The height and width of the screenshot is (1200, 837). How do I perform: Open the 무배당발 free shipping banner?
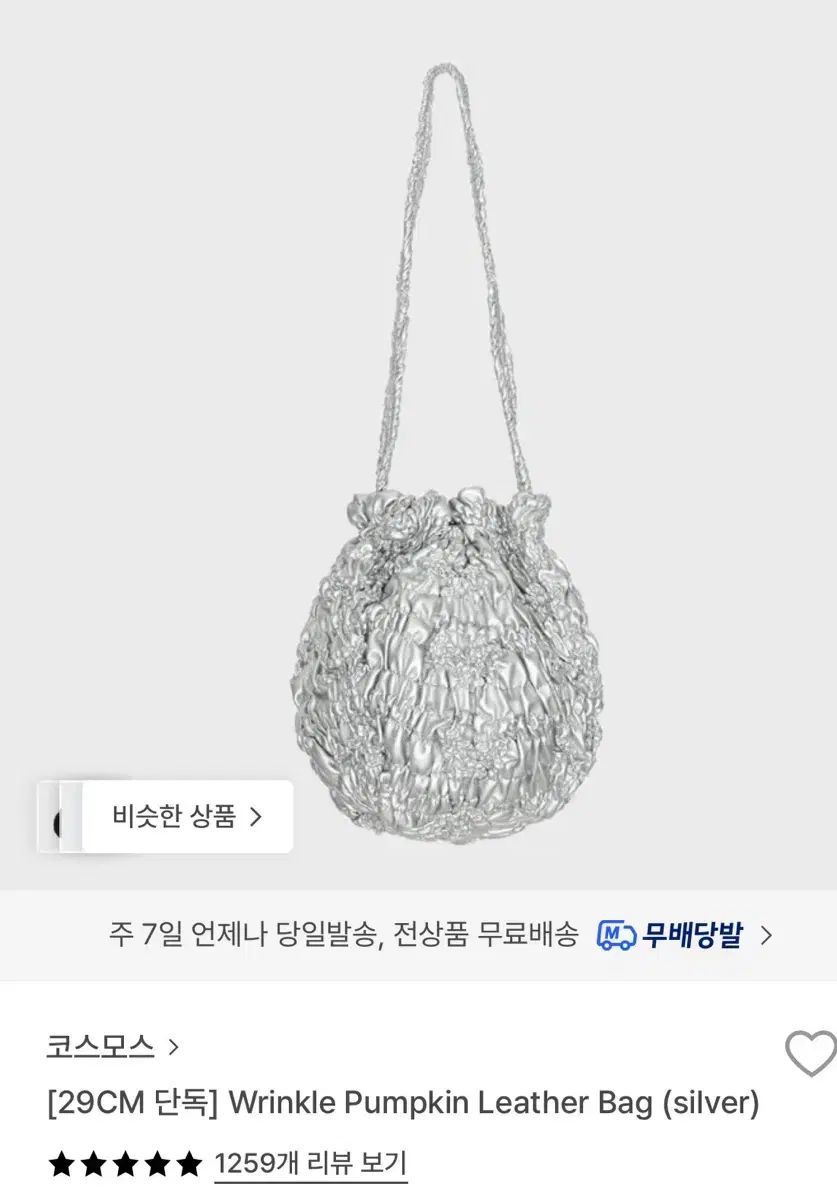tap(685, 935)
